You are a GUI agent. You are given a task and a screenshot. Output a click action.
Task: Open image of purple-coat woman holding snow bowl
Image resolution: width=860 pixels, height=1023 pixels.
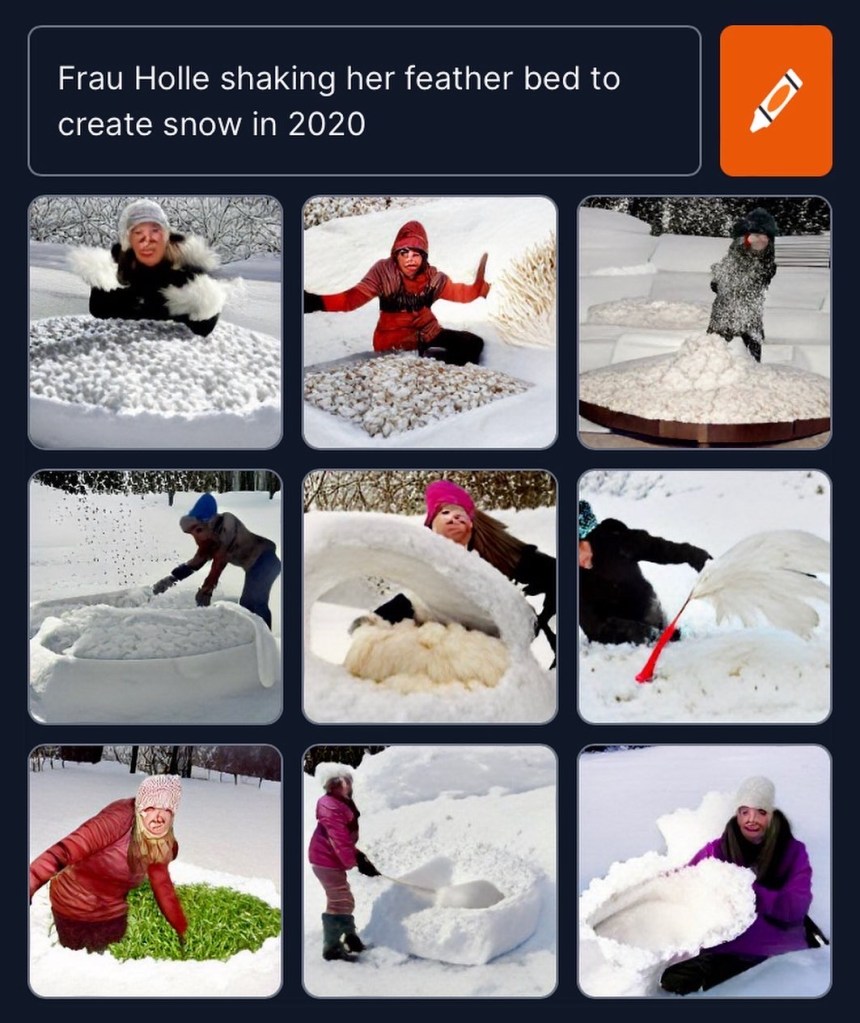[x=704, y=870]
